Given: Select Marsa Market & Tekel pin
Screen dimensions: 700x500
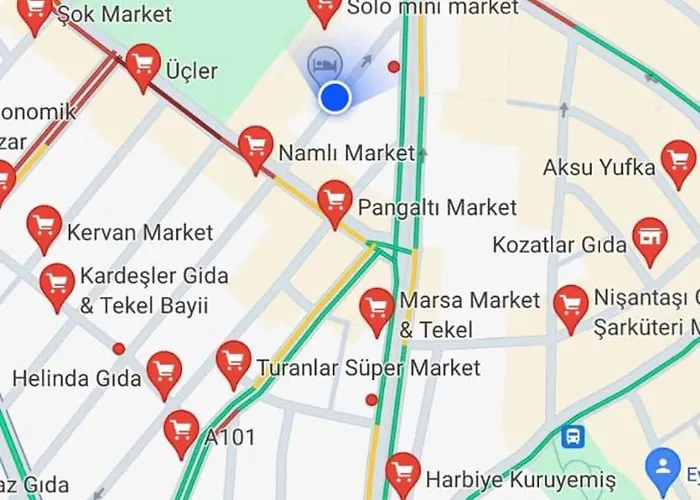Looking at the screenshot, I should pos(377,309).
